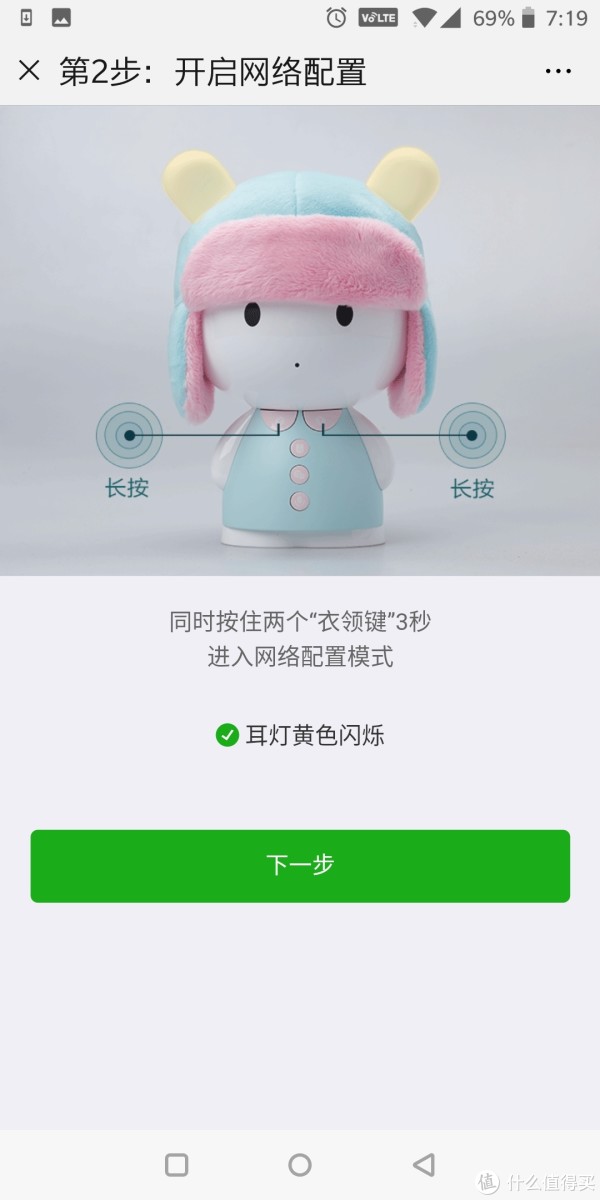The image size is (600, 1200).
Task: Tap the green 下一步 button
Action: point(300,866)
